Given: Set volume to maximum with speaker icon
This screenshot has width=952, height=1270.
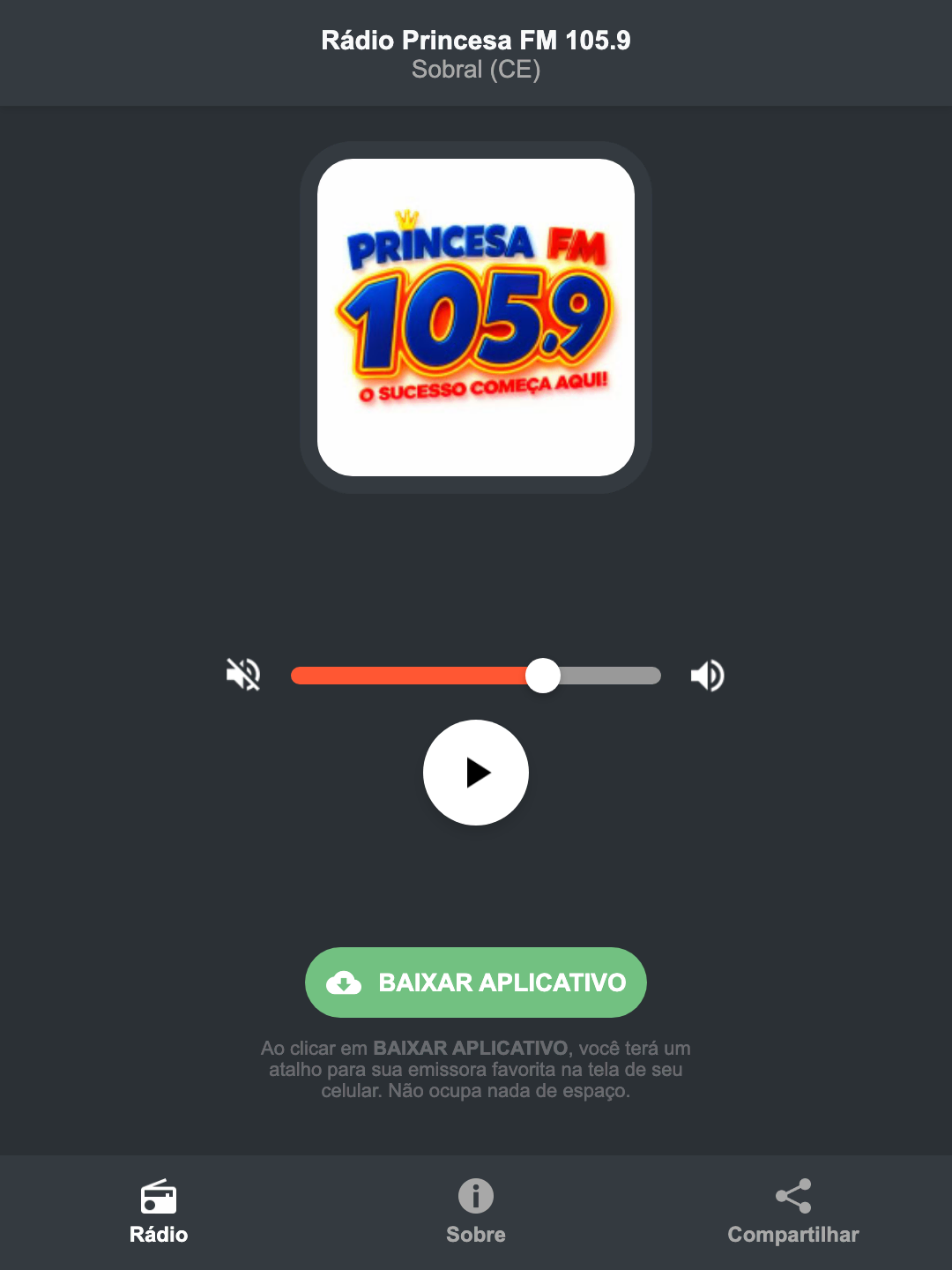Looking at the screenshot, I should pos(706,675).
